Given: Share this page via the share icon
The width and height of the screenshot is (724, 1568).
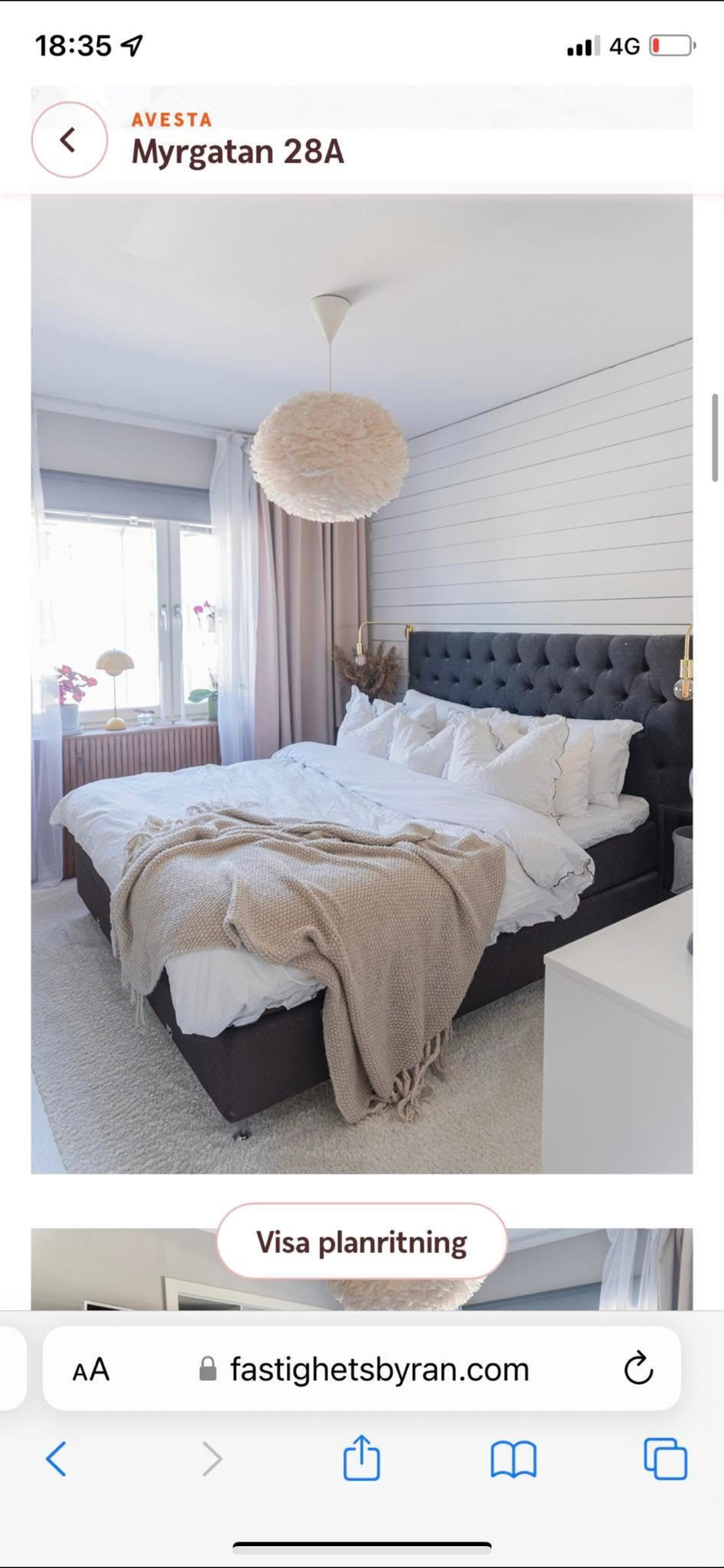Looking at the screenshot, I should [362, 1458].
